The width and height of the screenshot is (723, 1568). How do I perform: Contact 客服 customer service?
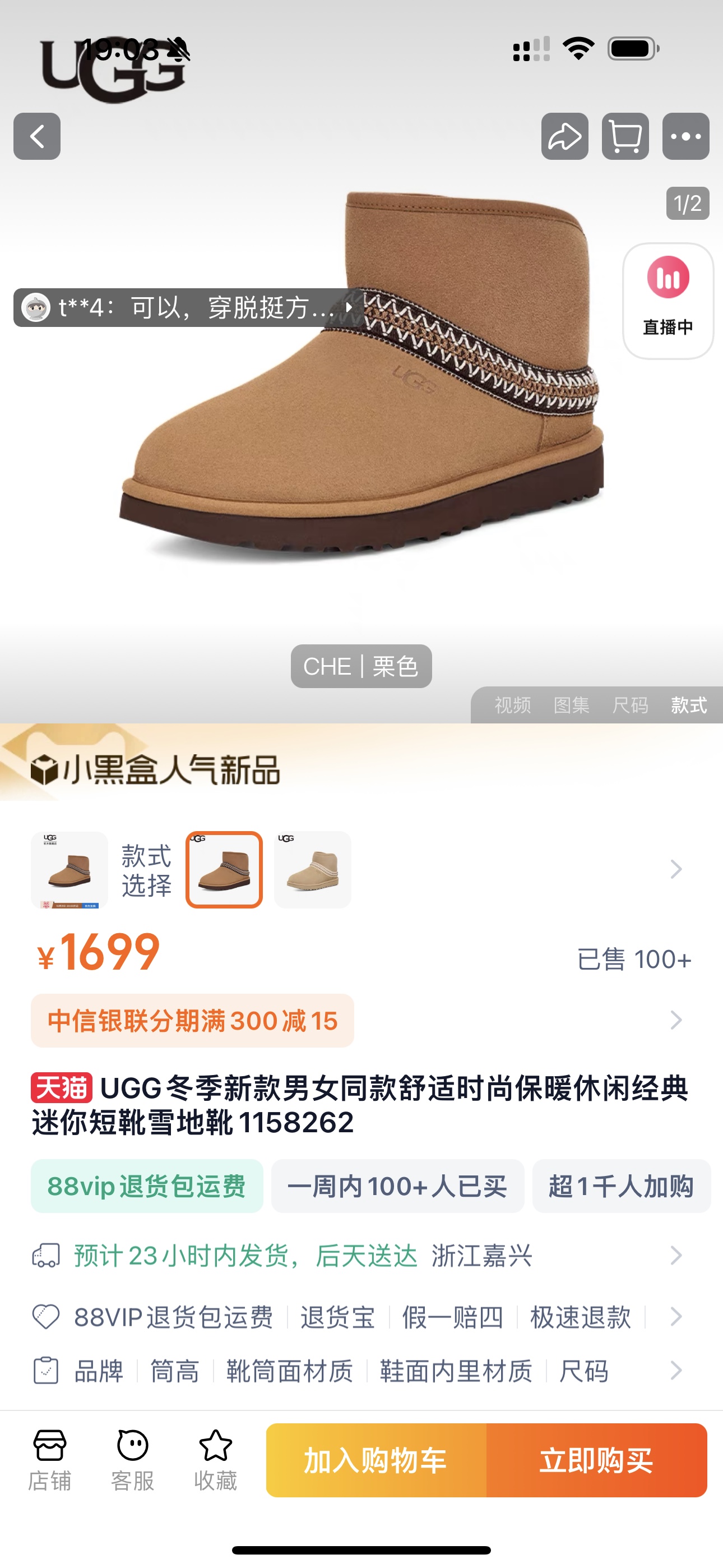click(132, 1460)
